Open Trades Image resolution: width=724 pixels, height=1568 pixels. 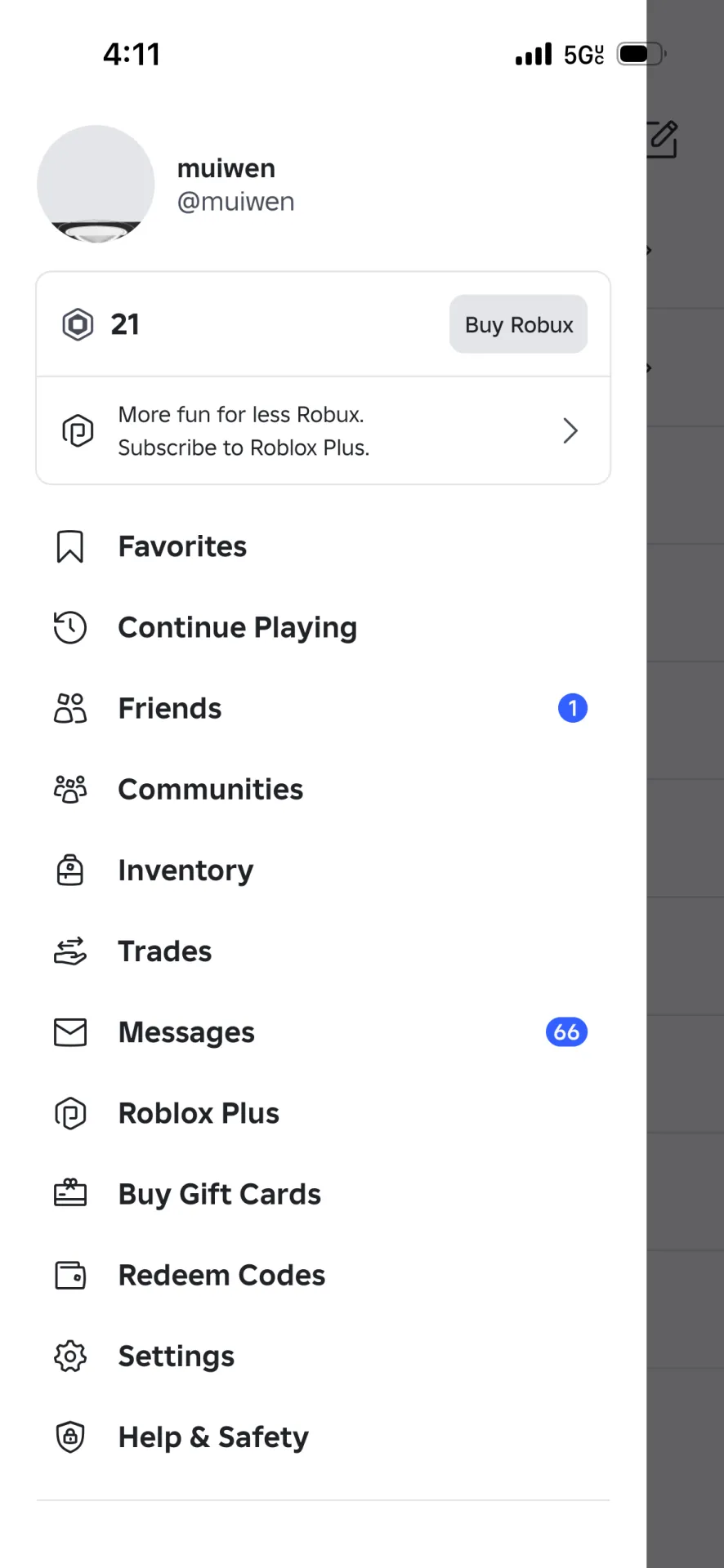323,951
